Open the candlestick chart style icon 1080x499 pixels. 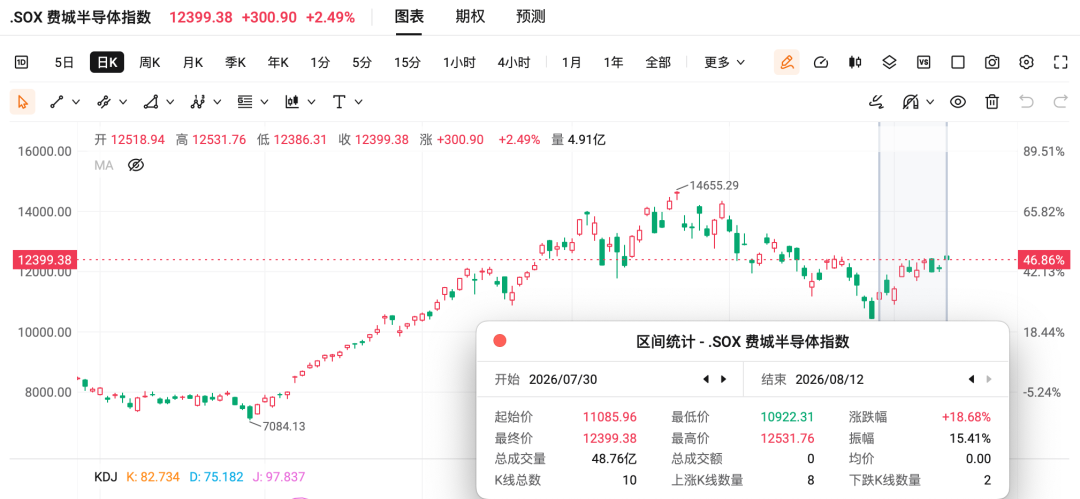click(x=855, y=62)
